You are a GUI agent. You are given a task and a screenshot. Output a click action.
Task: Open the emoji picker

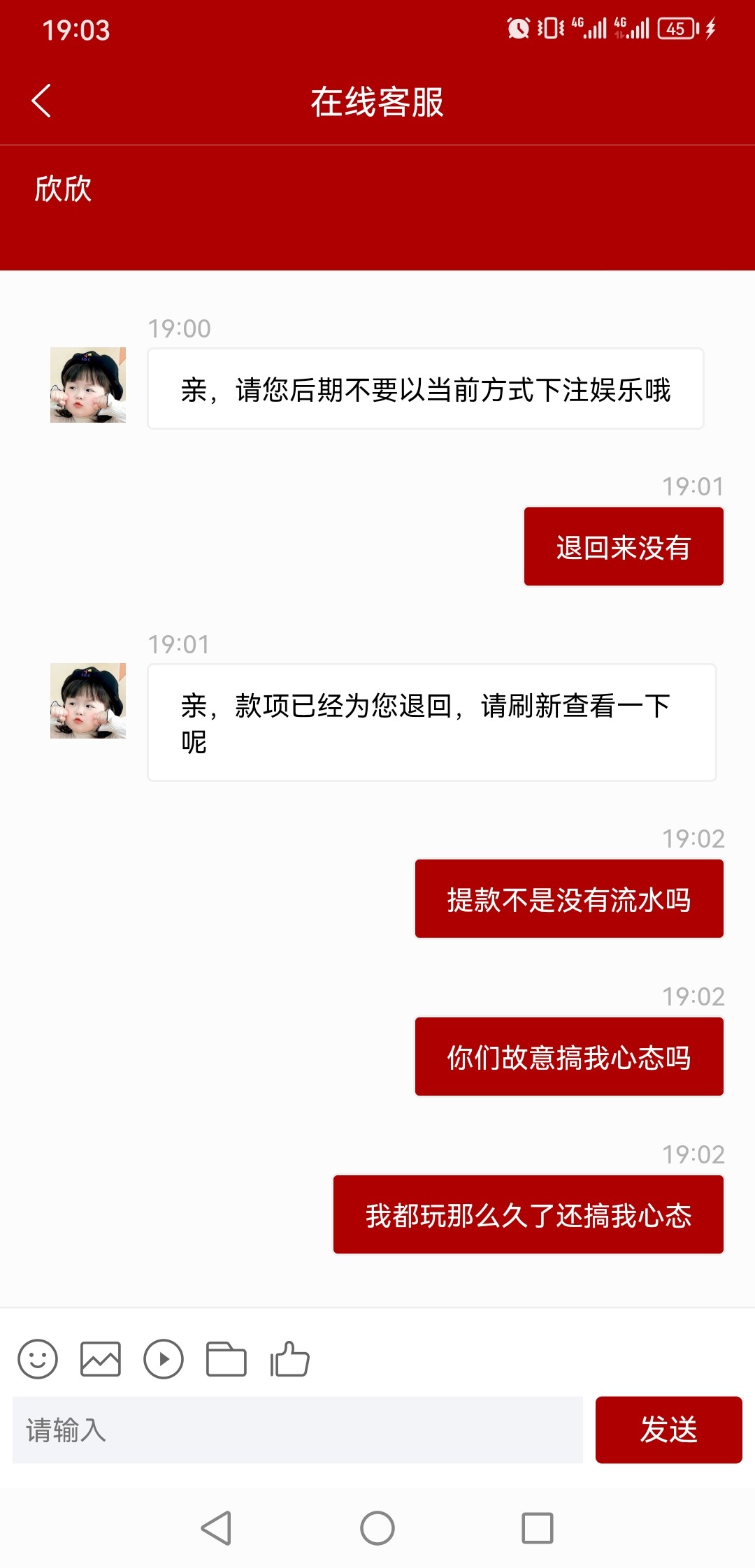point(38,1359)
